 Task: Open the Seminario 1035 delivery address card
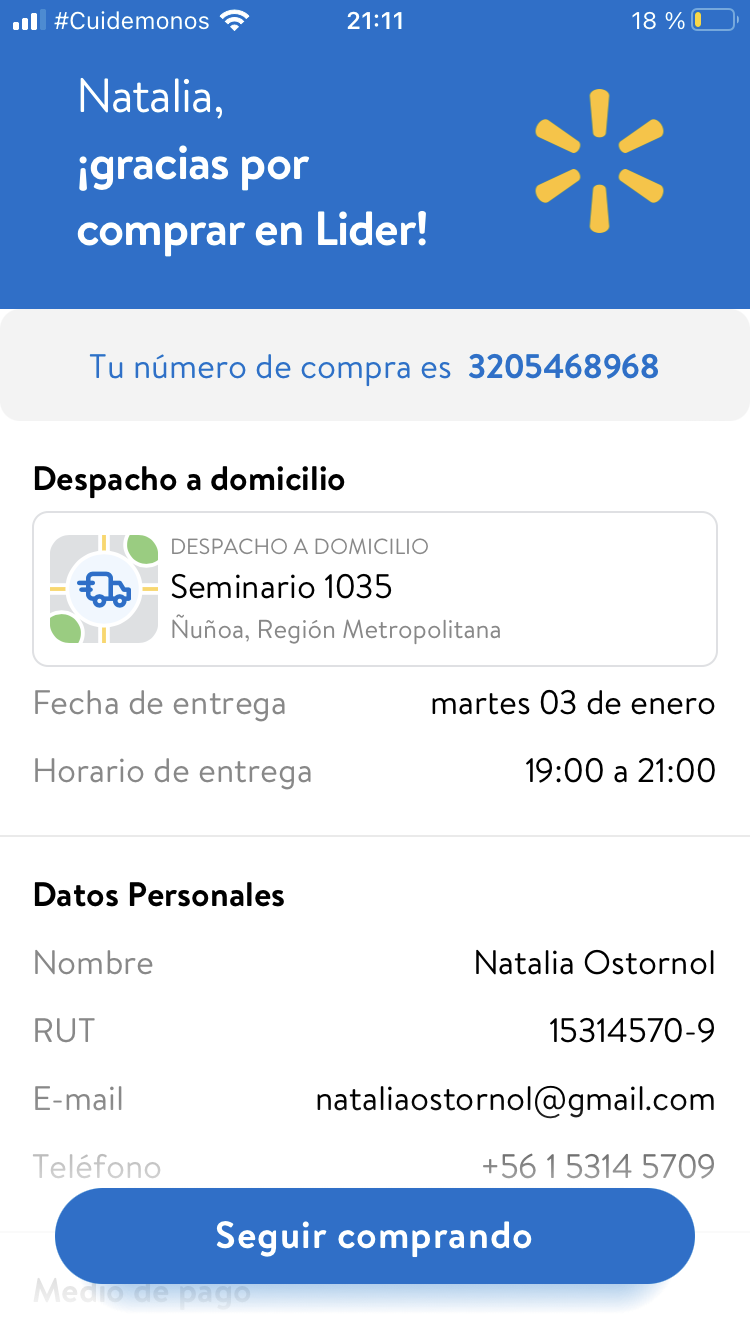click(375, 589)
